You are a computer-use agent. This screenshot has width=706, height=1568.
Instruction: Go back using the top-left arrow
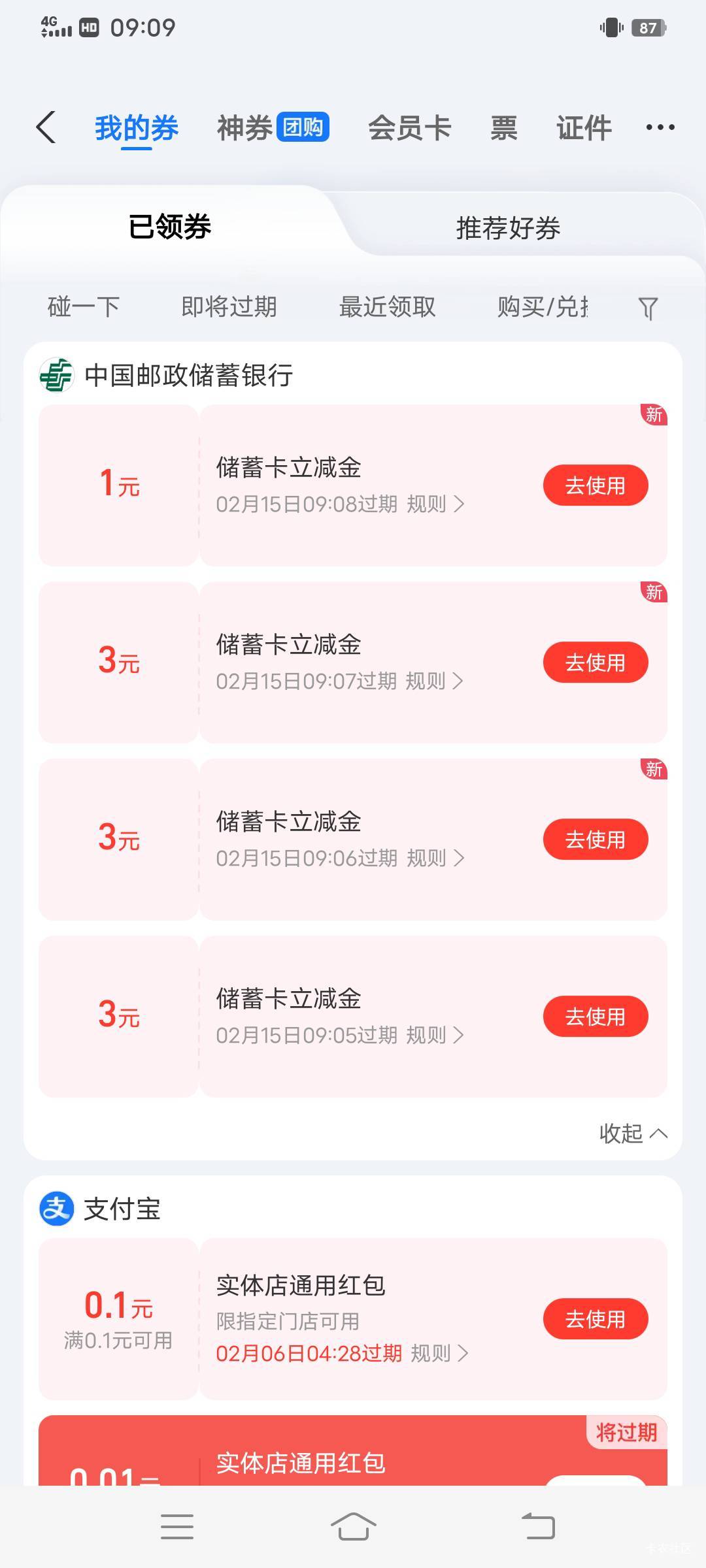[46, 127]
